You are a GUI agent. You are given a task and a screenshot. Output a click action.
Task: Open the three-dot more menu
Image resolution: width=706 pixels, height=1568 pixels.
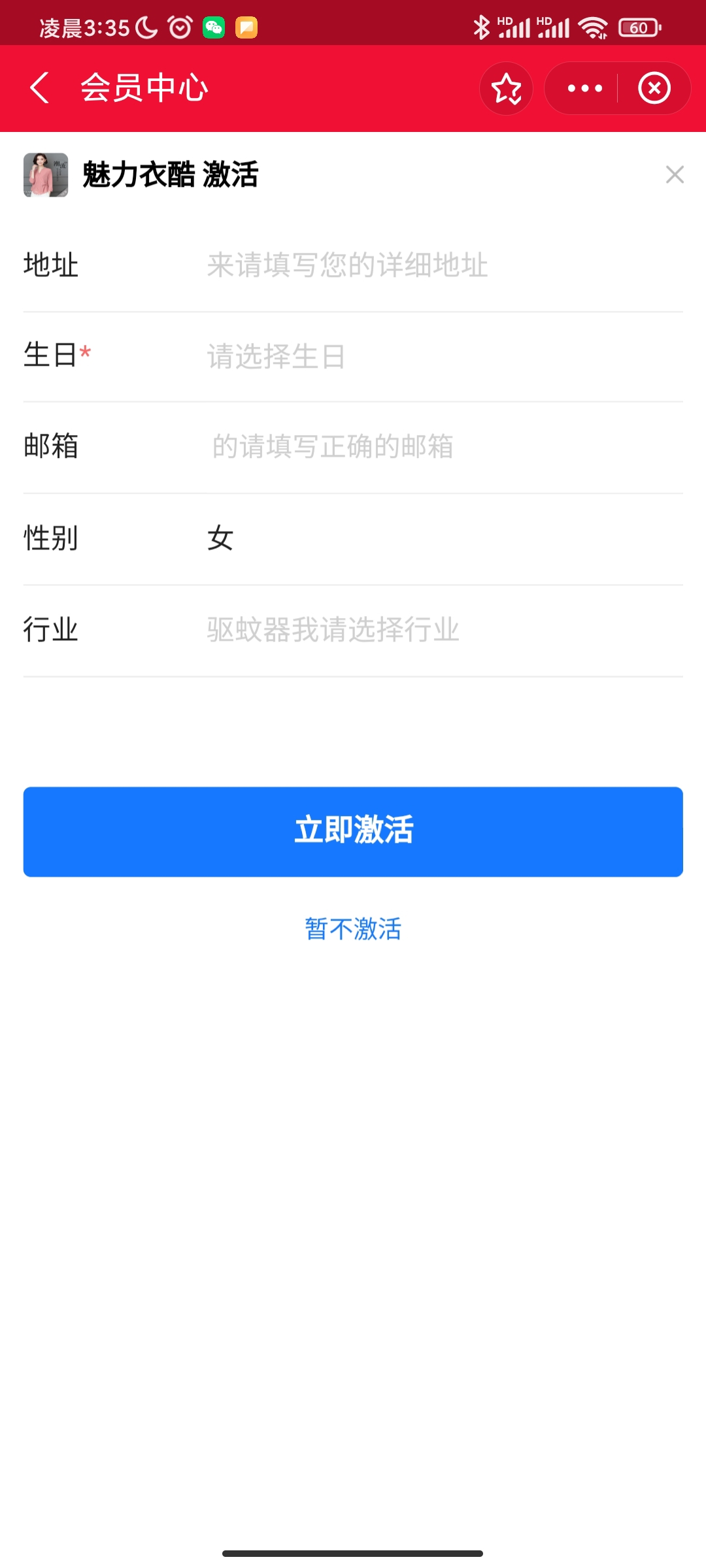[x=584, y=88]
